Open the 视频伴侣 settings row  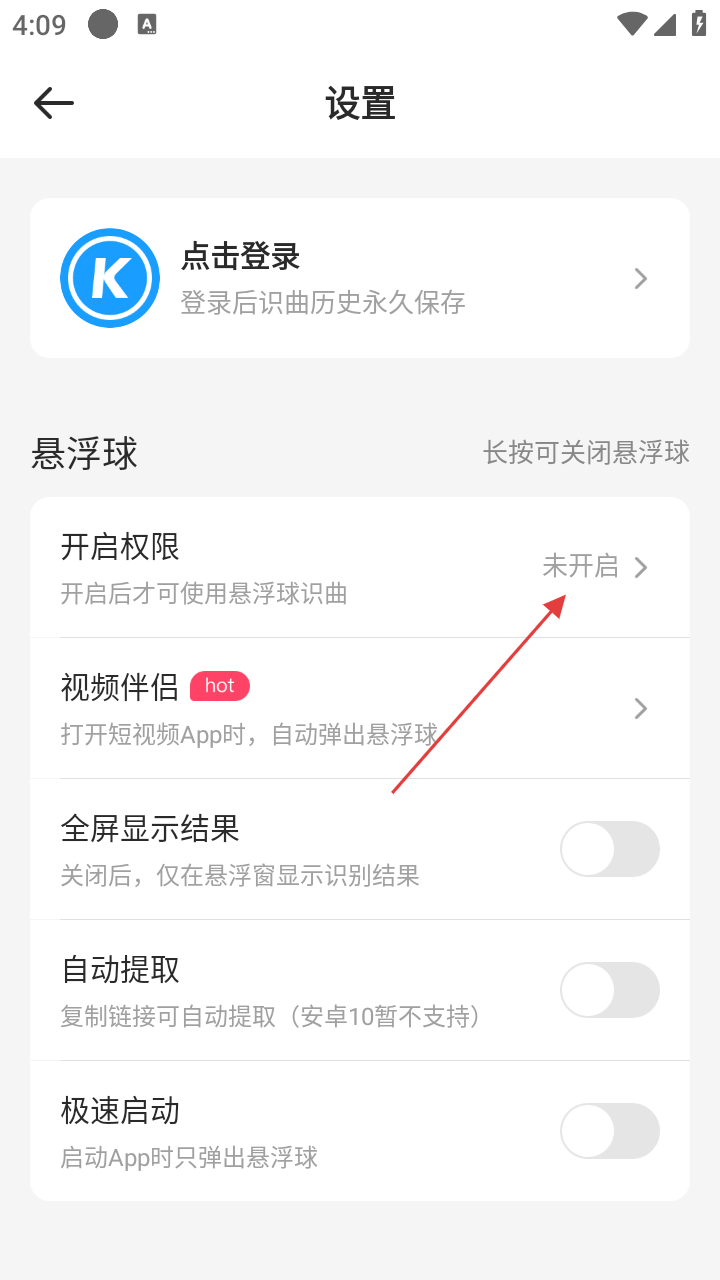point(360,708)
